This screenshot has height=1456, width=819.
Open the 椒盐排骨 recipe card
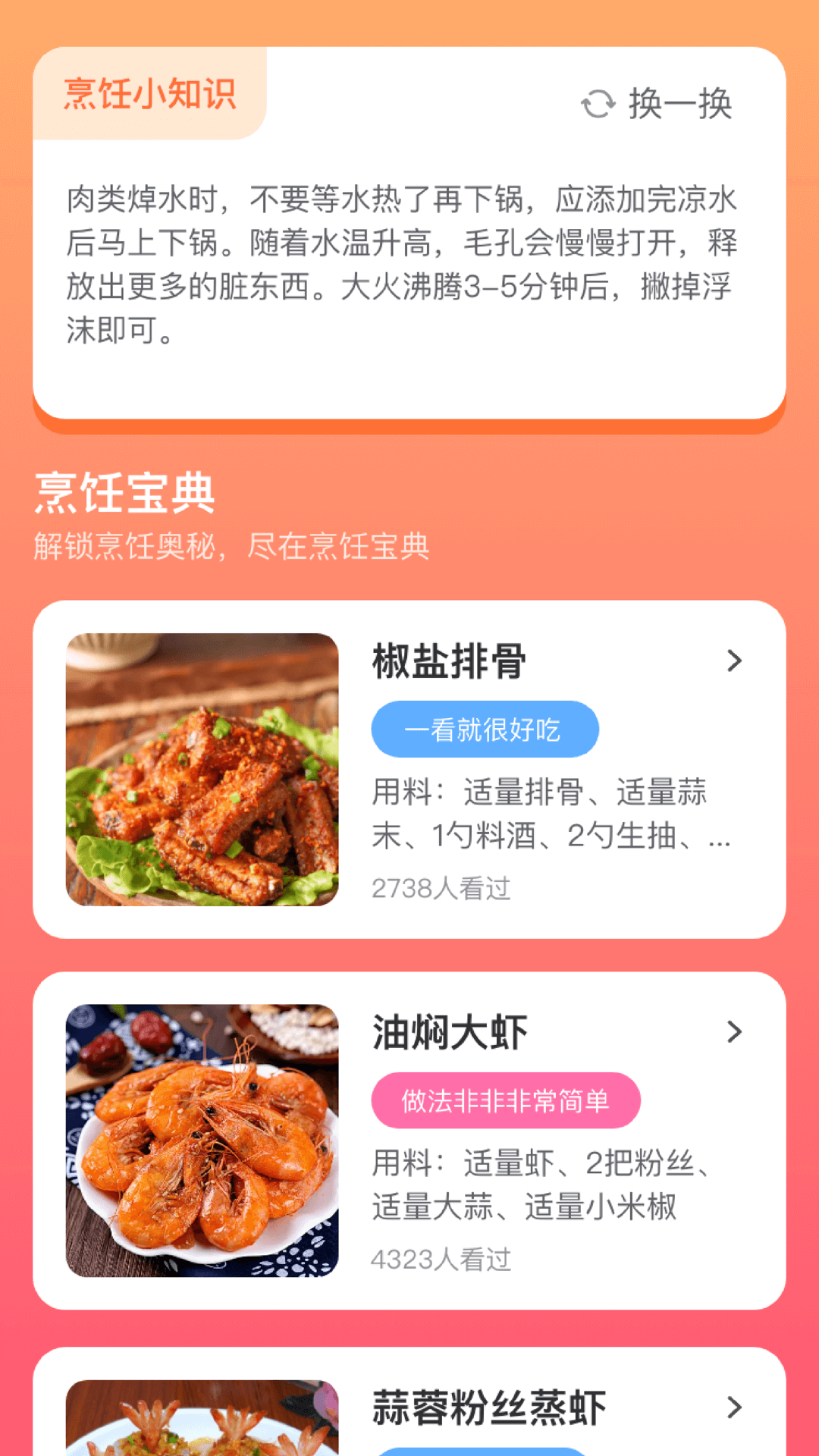(x=409, y=769)
